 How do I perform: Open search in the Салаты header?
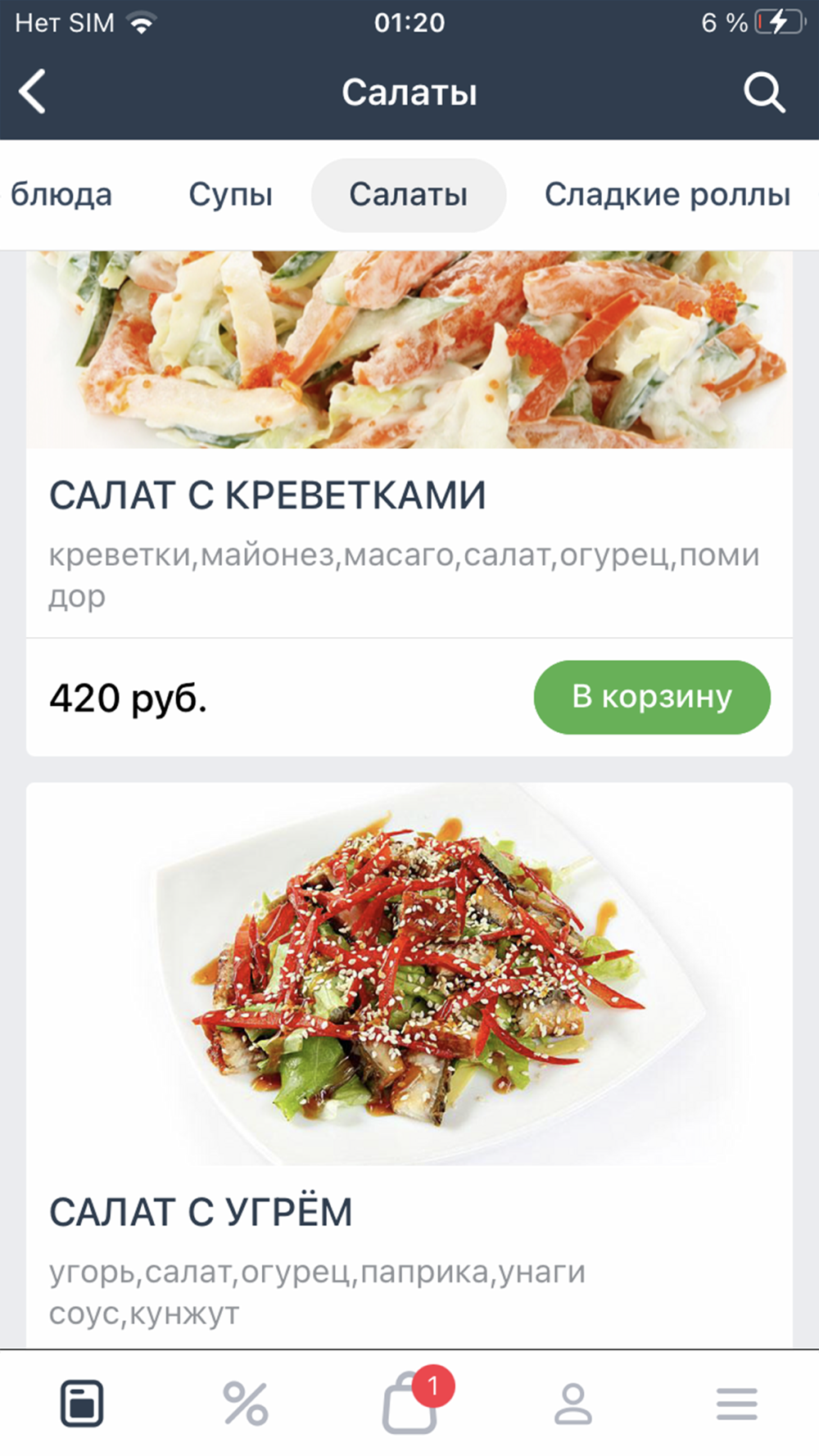[764, 92]
